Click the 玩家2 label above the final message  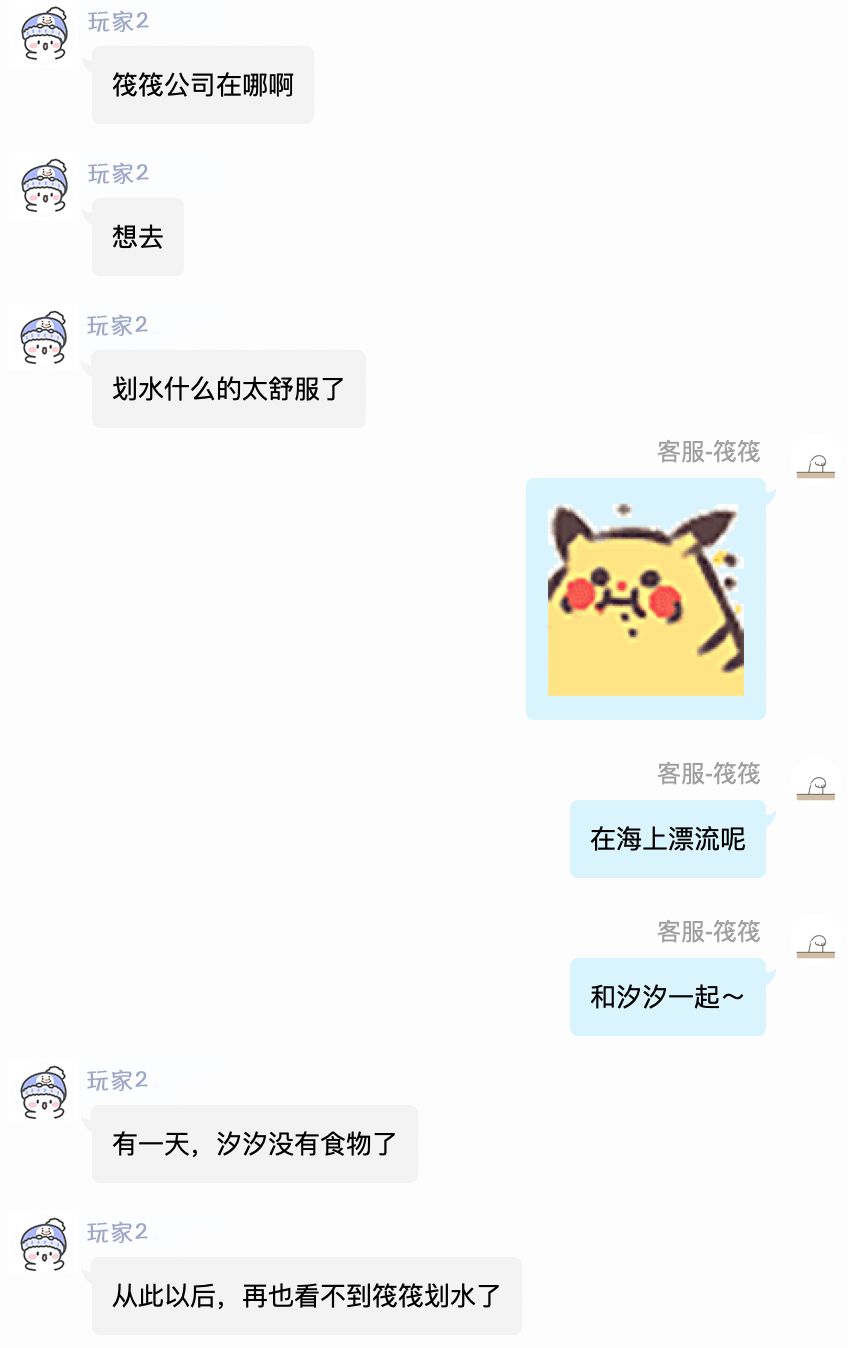(118, 1232)
